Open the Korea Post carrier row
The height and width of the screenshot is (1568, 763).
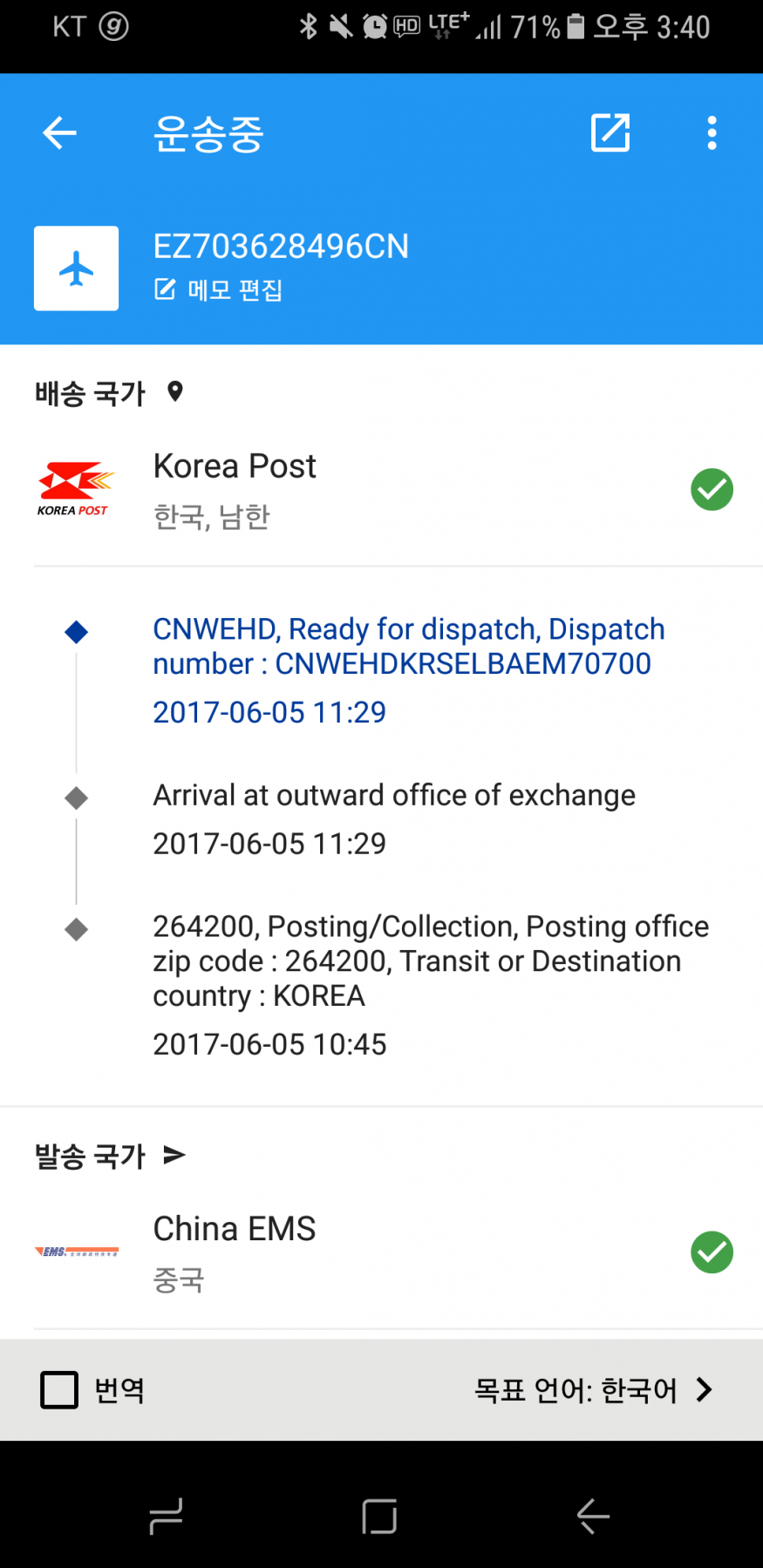click(381, 490)
